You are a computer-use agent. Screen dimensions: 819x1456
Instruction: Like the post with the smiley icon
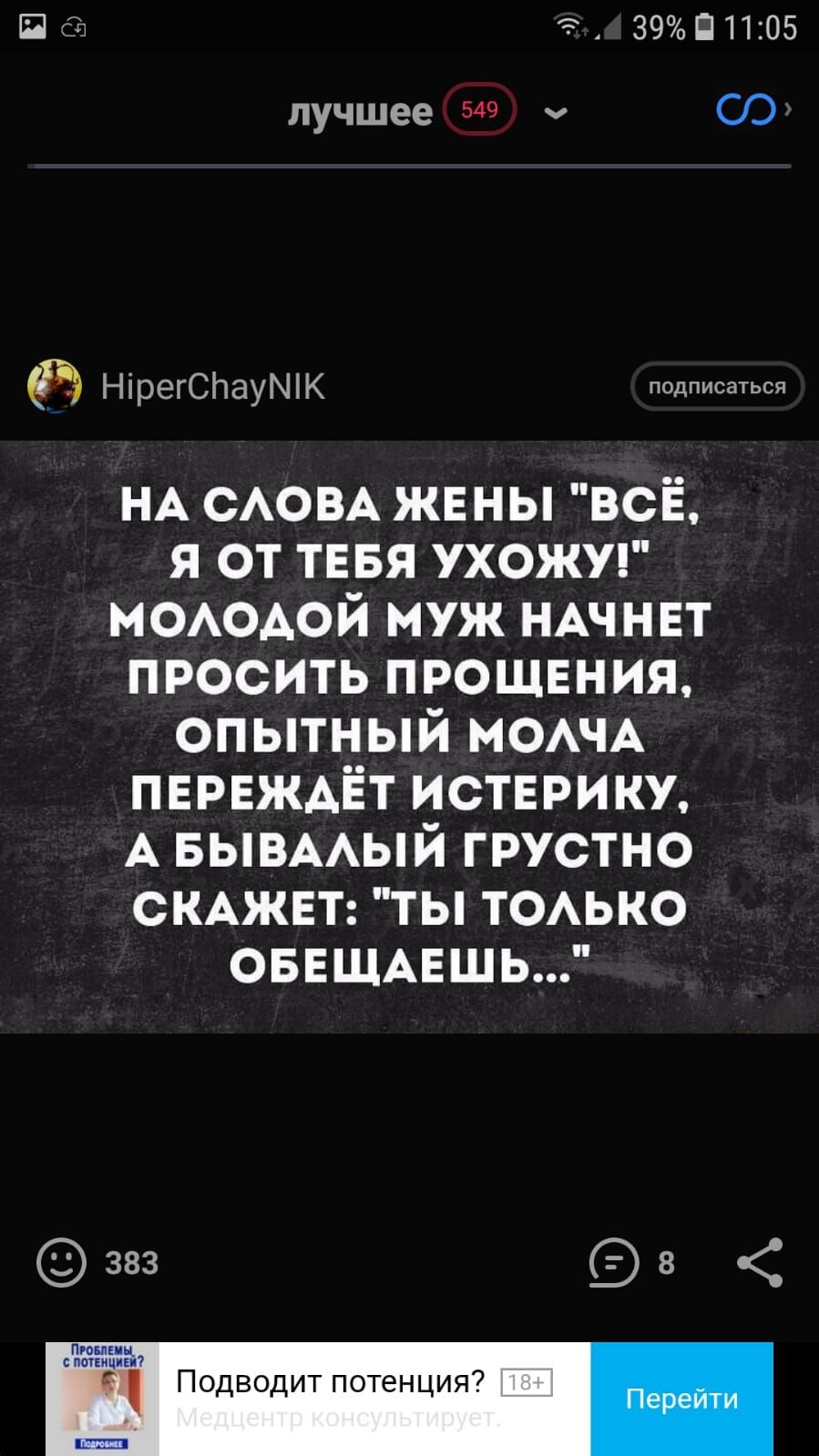pos(62,1262)
